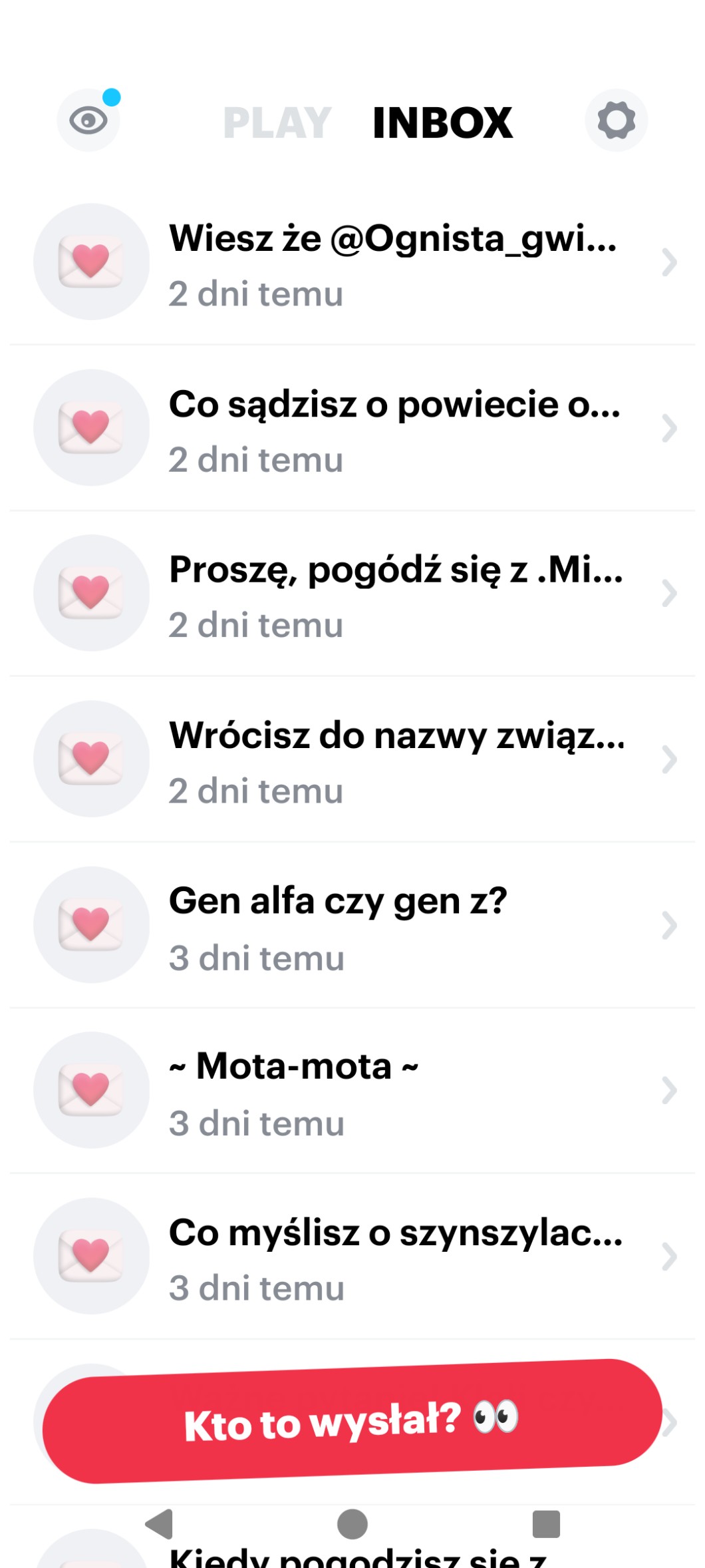
Task: Open the eye icon with blue dot
Action: point(88,120)
